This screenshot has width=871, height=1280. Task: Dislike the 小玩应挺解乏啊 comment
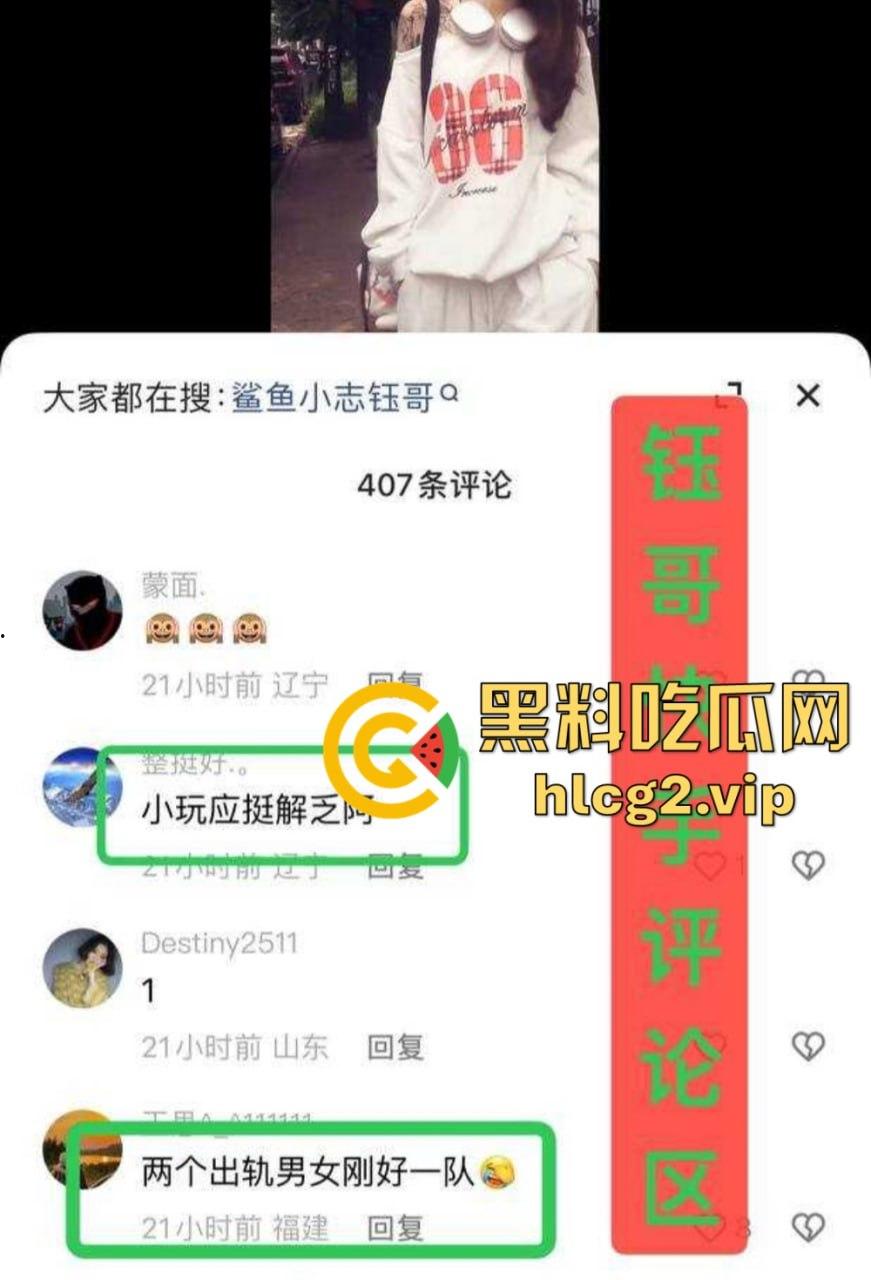click(x=808, y=865)
